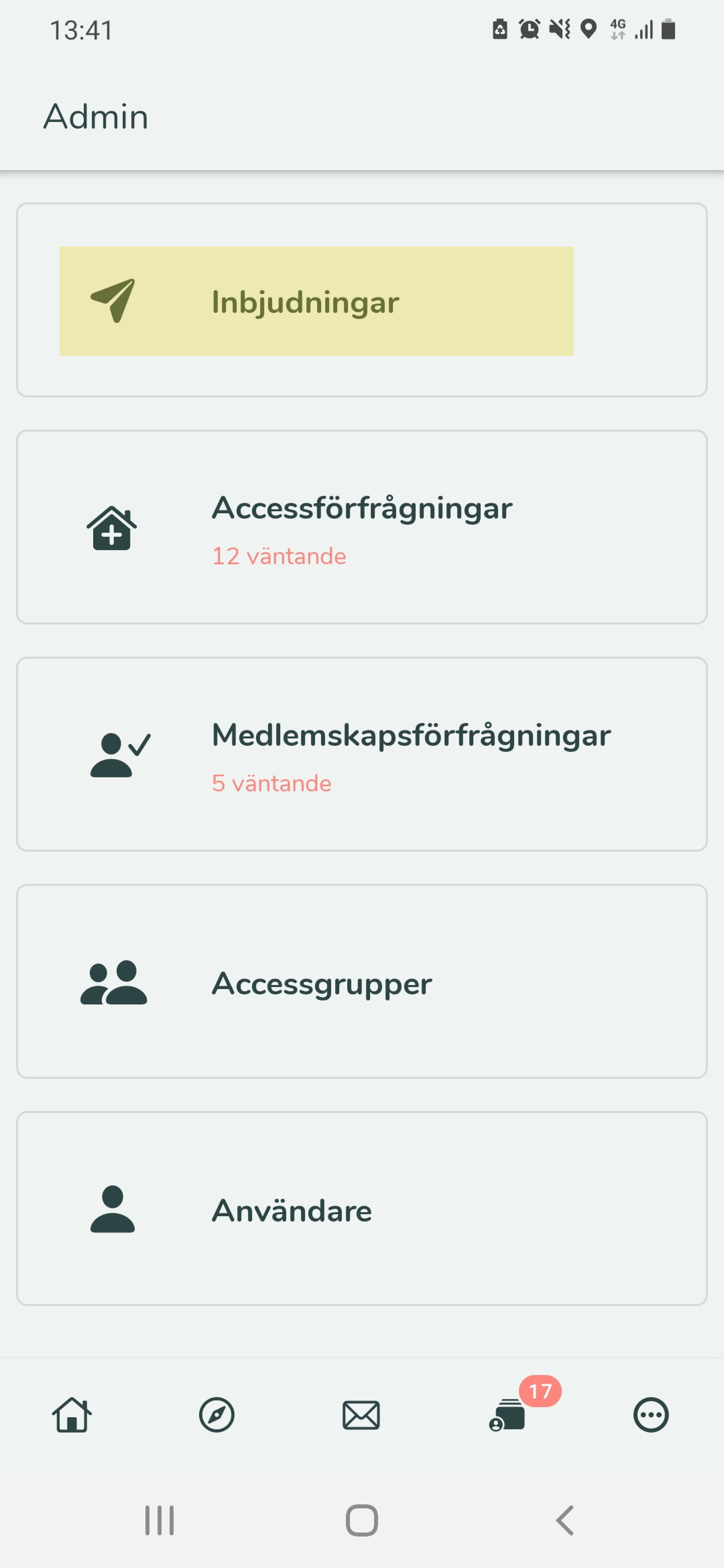Show recent apps
724x1568 pixels.
coord(160,1520)
